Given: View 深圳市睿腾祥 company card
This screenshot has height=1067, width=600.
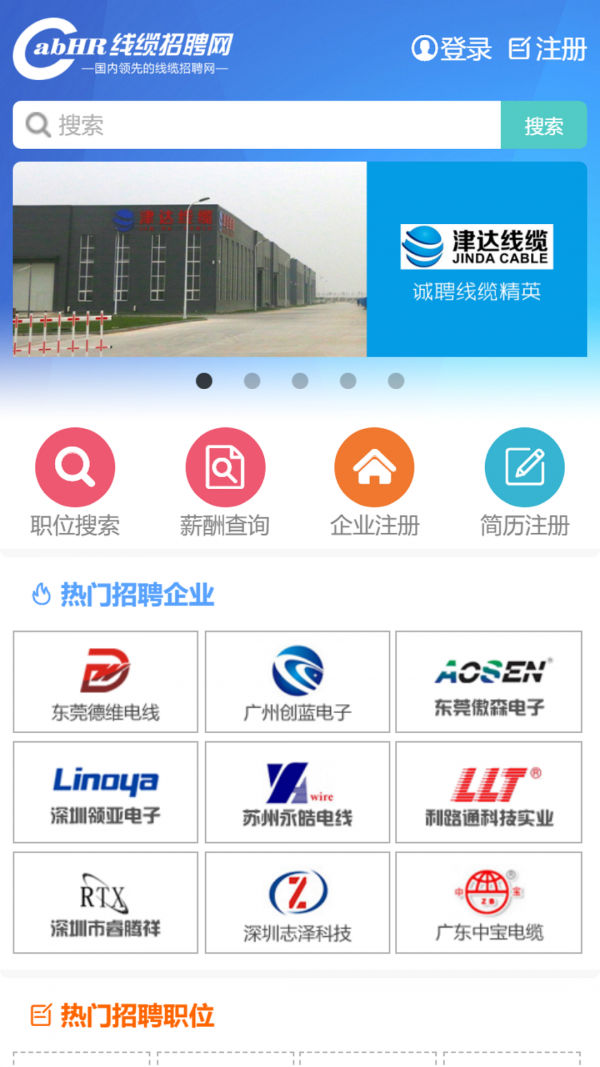Looking at the screenshot, I should click(105, 902).
